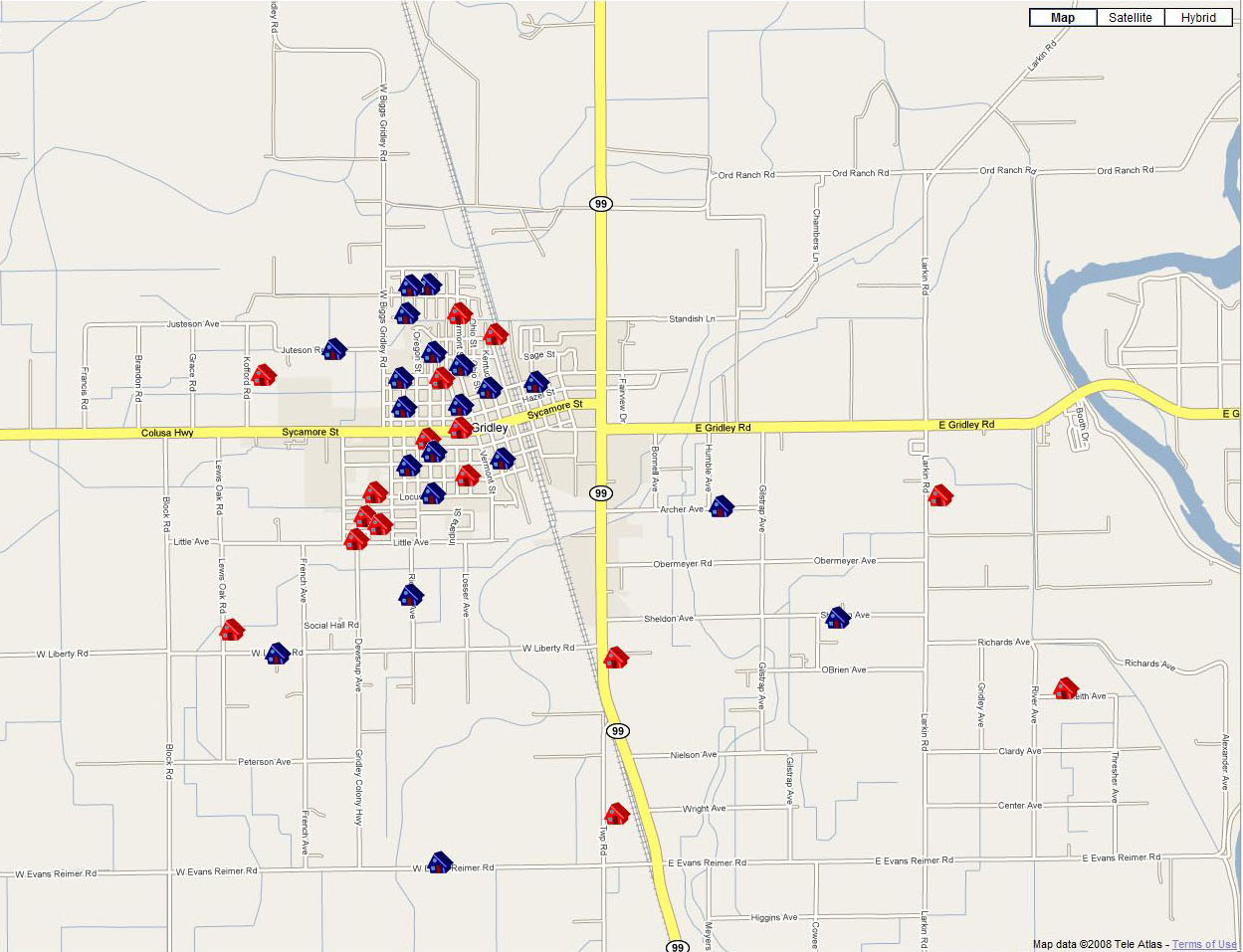The height and width of the screenshot is (952, 1243).
Task: Open the Terms of Use link
Action: (1204, 944)
